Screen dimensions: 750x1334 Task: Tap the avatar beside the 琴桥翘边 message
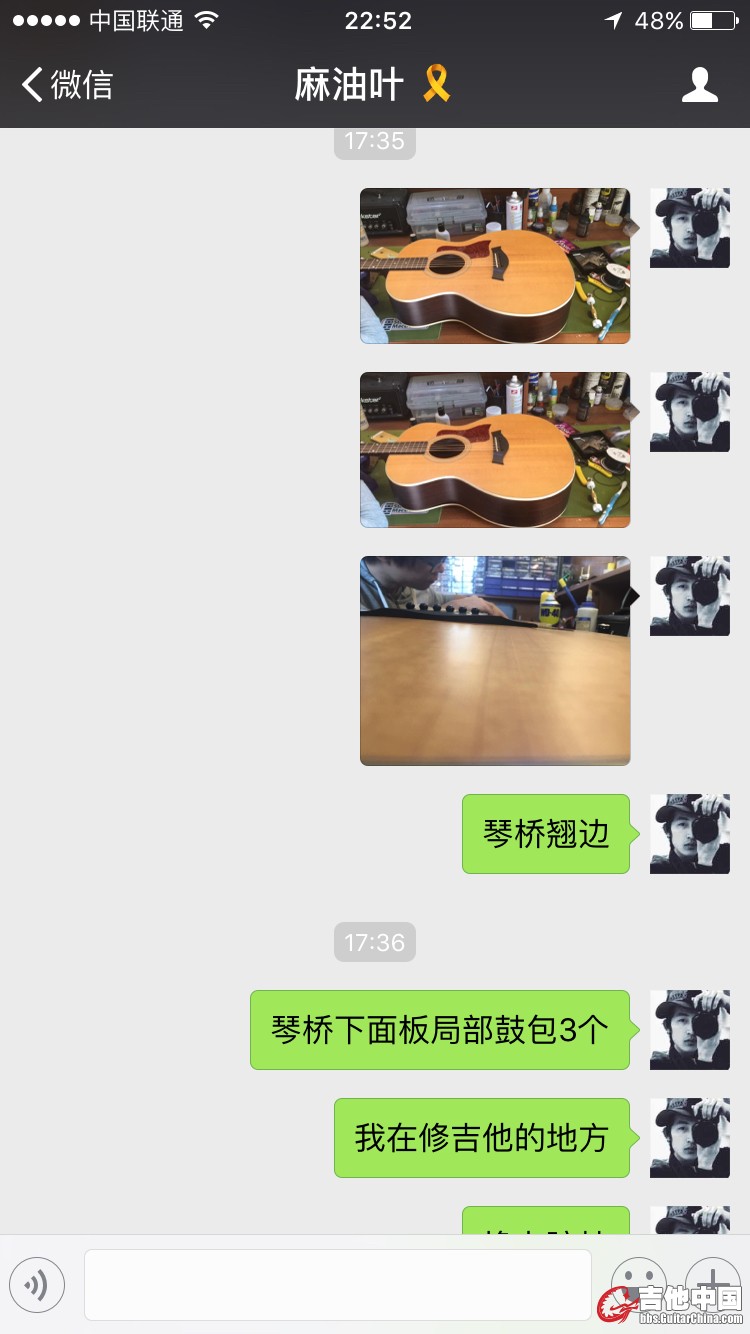(690, 834)
